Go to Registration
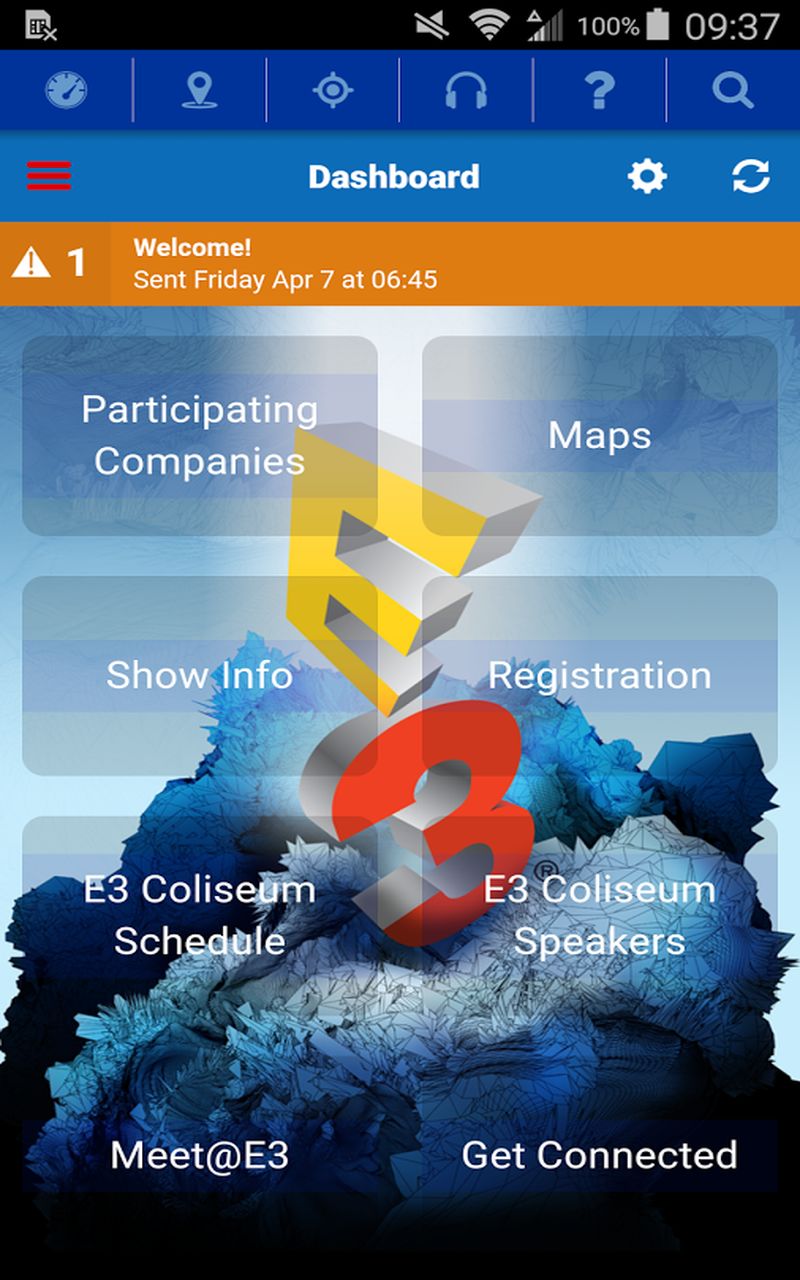 [x=600, y=675]
